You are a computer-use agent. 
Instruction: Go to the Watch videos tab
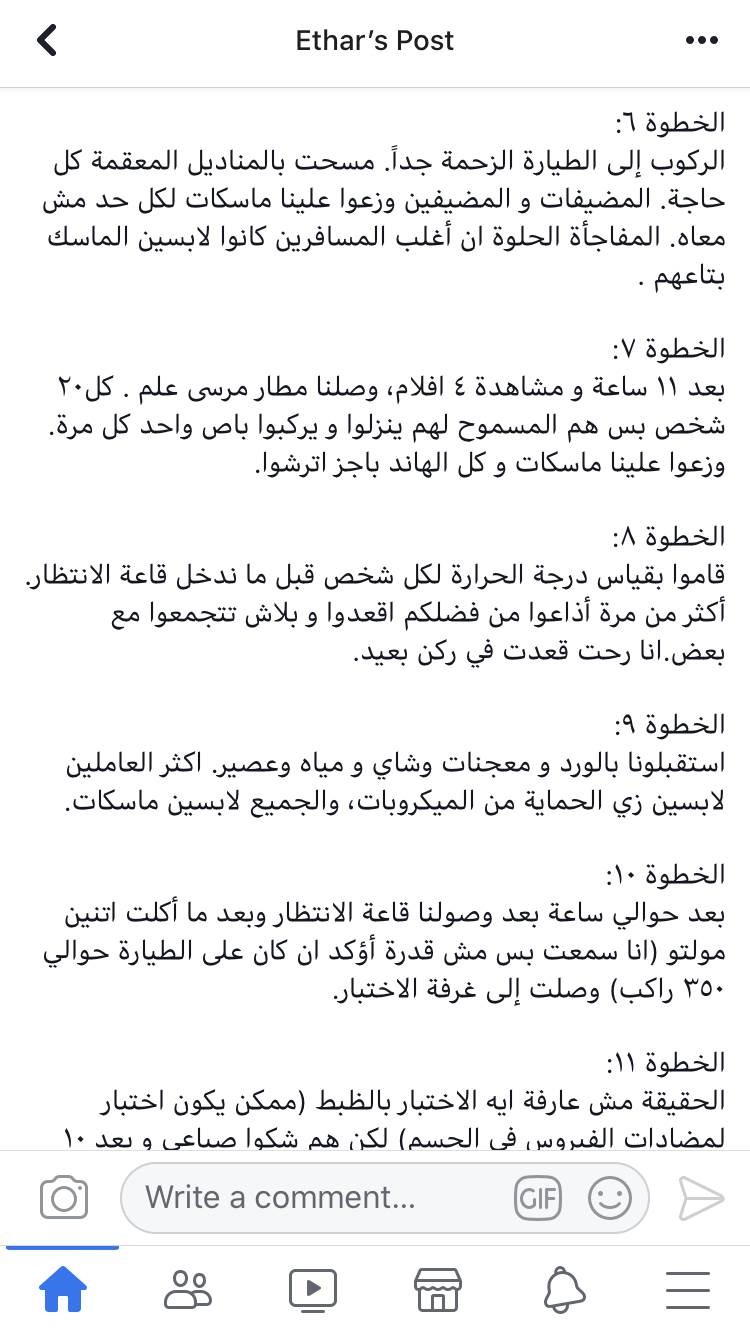tap(312, 1290)
